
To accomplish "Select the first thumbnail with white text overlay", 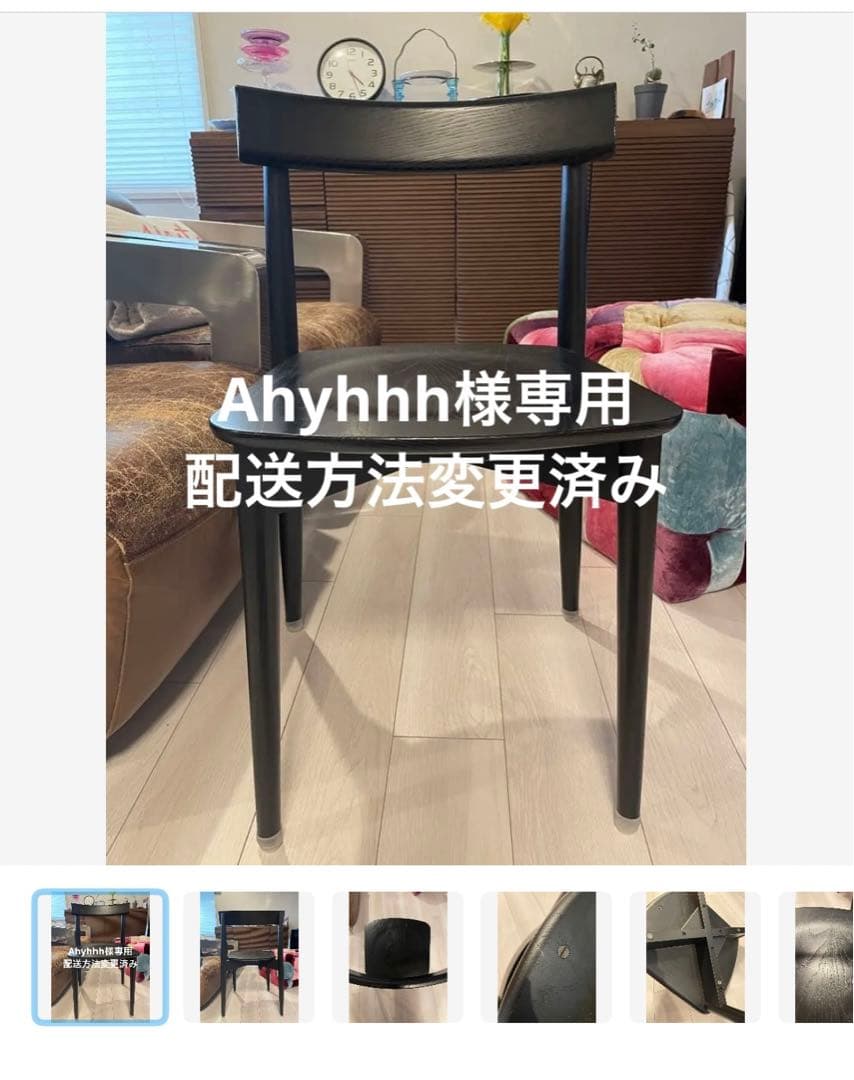I will click(x=100, y=955).
